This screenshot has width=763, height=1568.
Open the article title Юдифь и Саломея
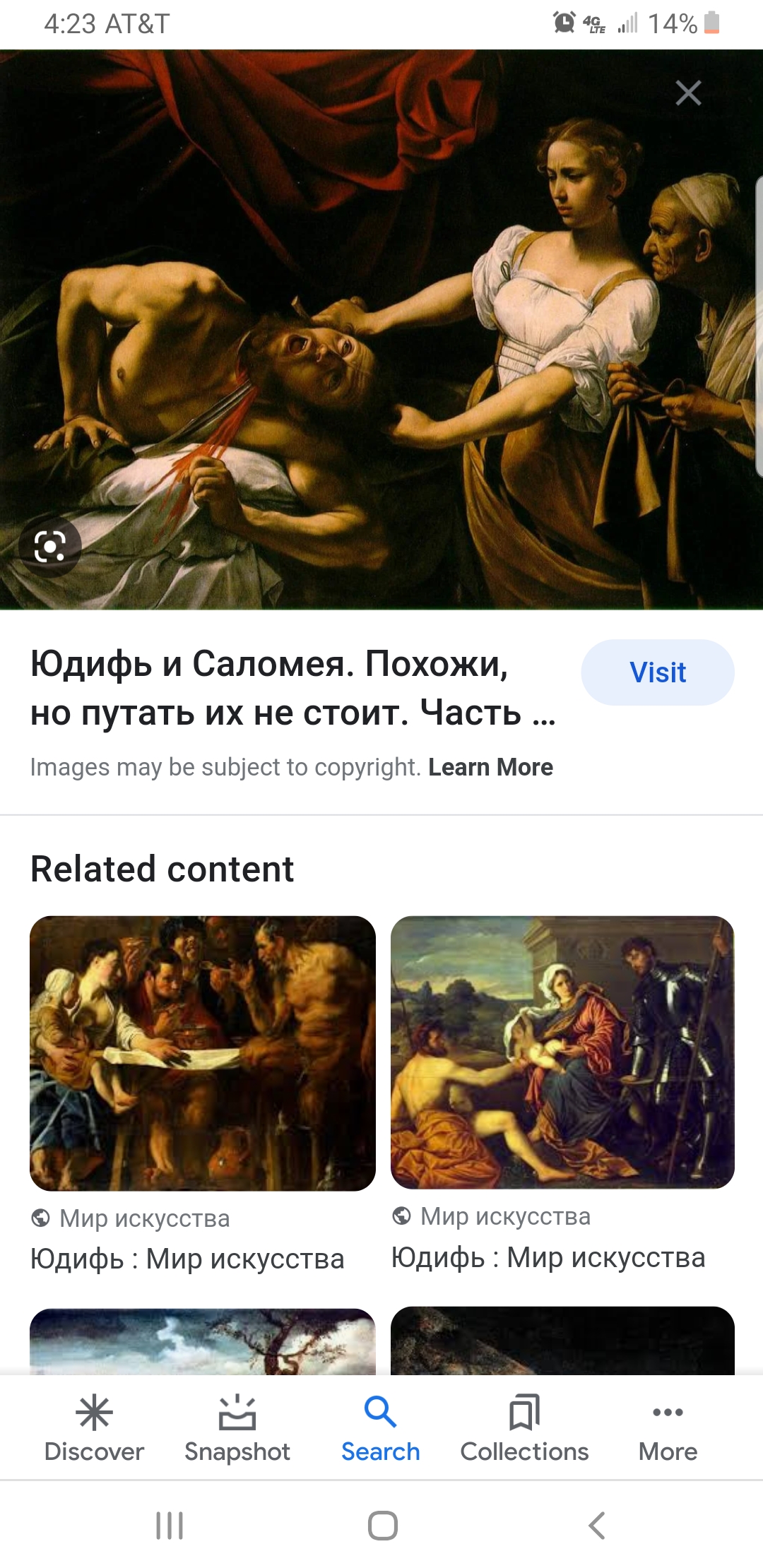[292, 688]
